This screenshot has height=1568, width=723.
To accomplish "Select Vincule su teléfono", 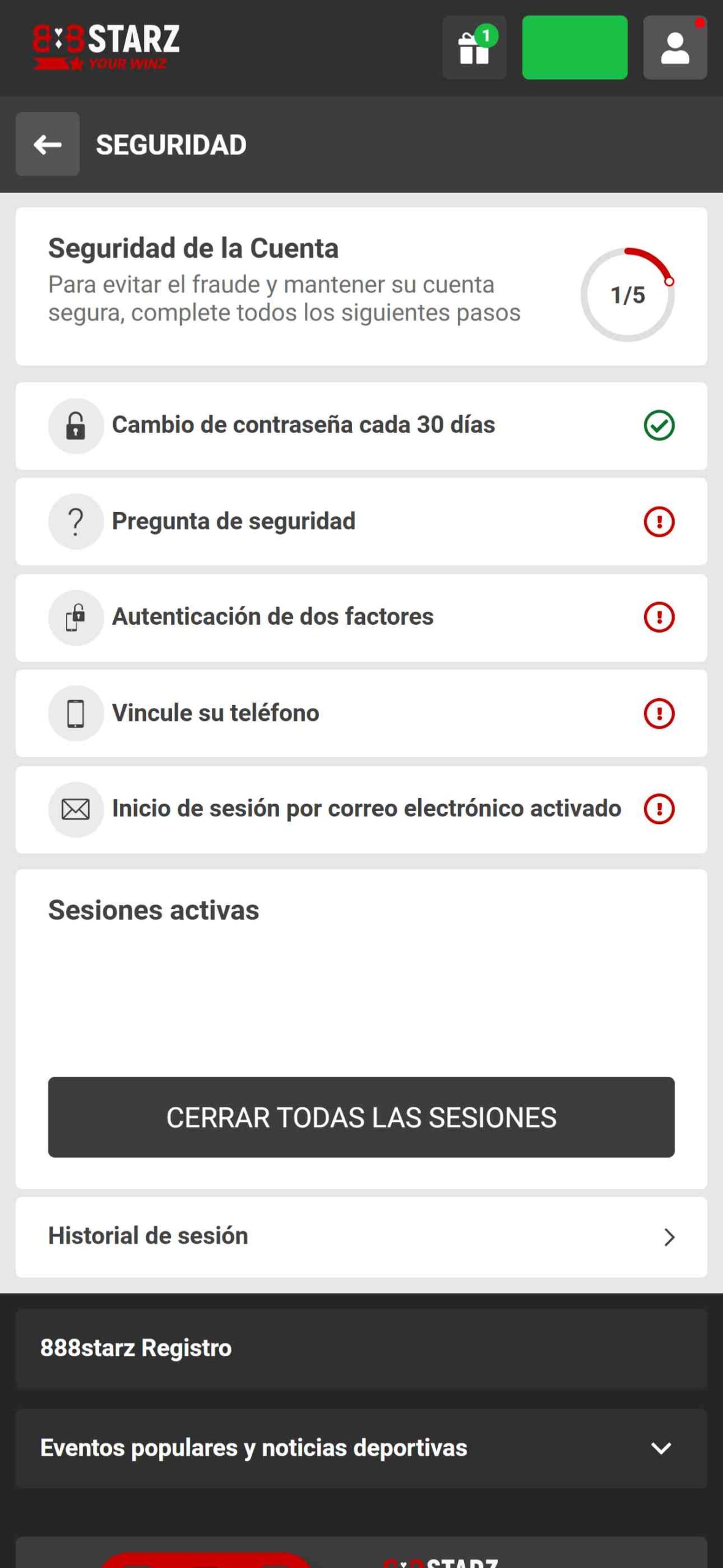I will [x=361, y=713].
